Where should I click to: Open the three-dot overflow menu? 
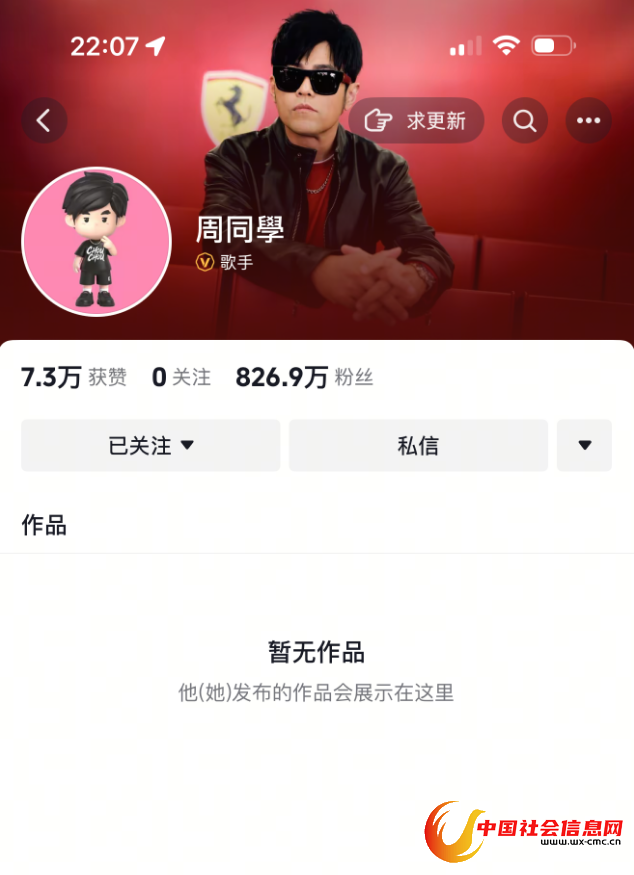pyautogui.click(x=588, y=121)
